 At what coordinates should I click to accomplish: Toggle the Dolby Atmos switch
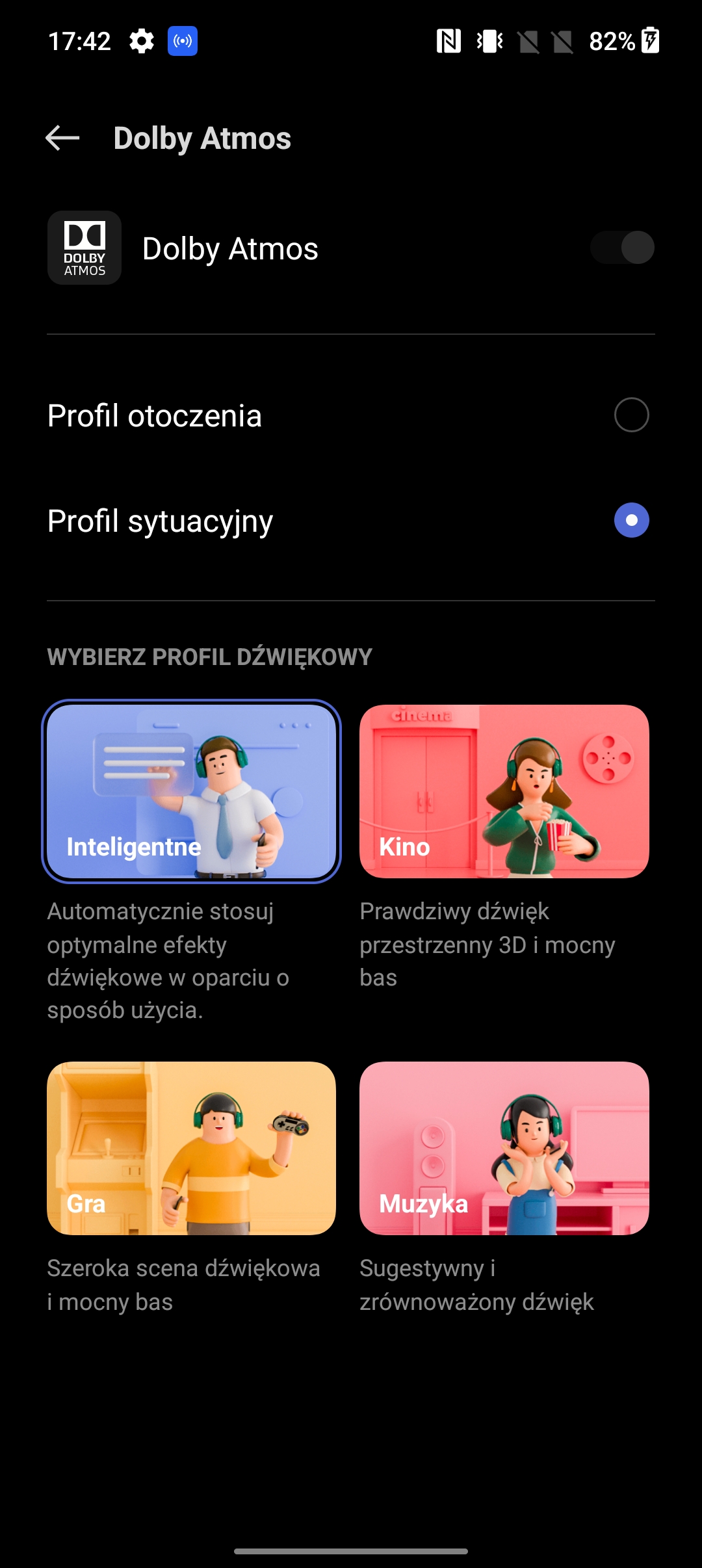pyautogui.click(x=622, y=248)
